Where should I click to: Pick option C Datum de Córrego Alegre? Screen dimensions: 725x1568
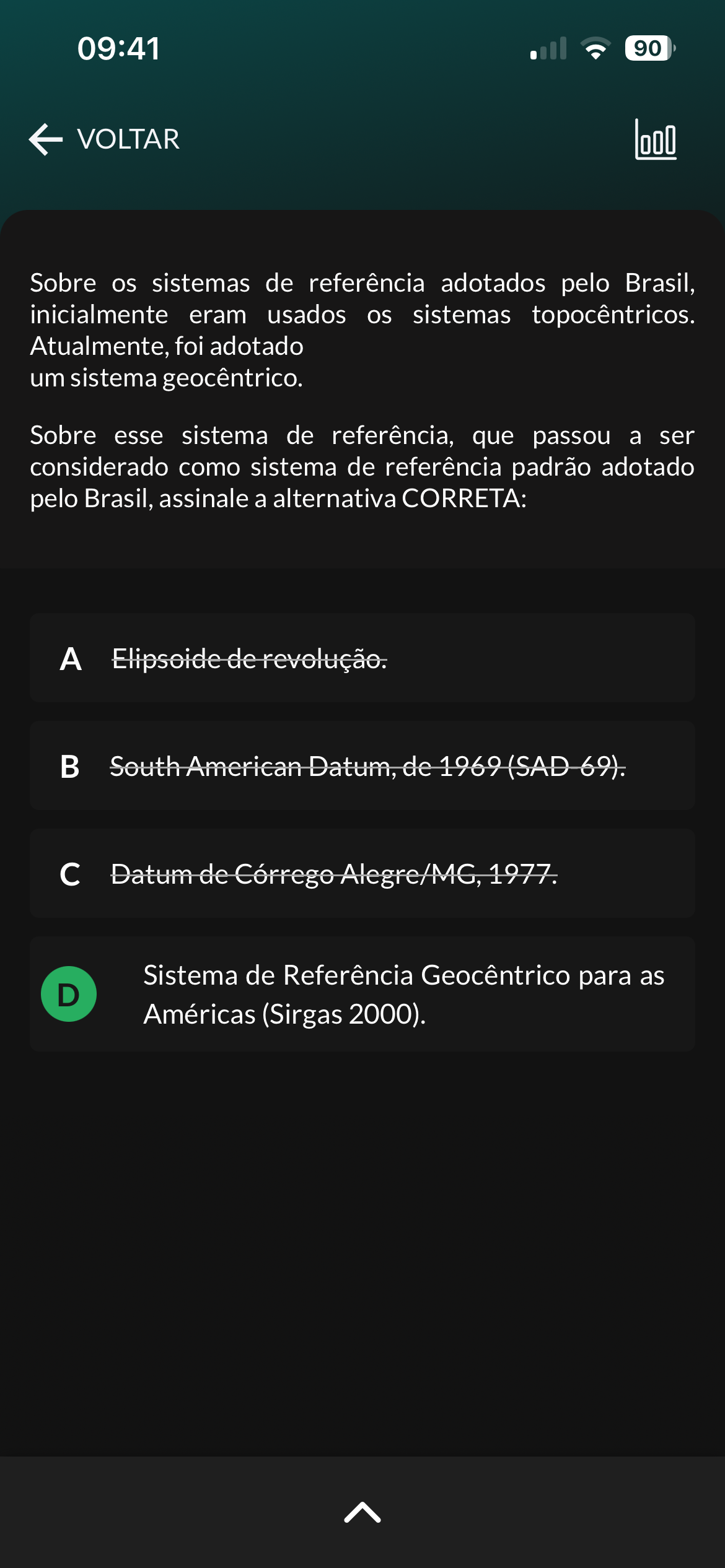[362, 874]
